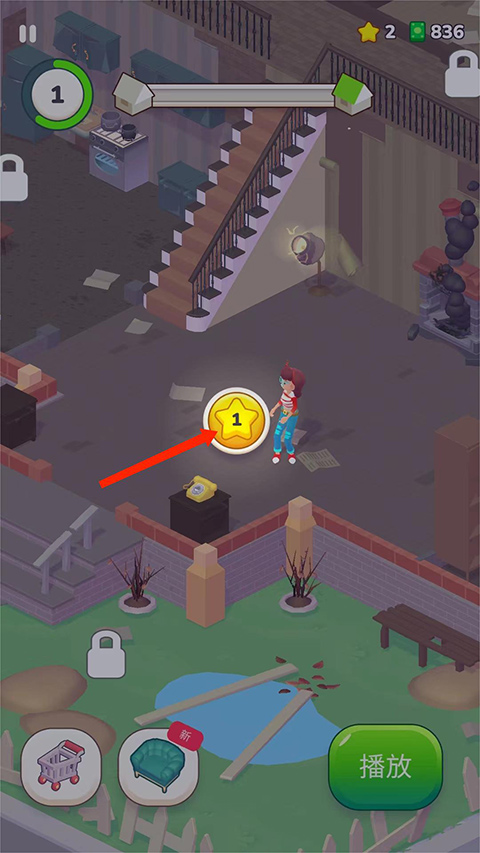
Task: Open the new furniture armchair menu
Action: (158, 768)
